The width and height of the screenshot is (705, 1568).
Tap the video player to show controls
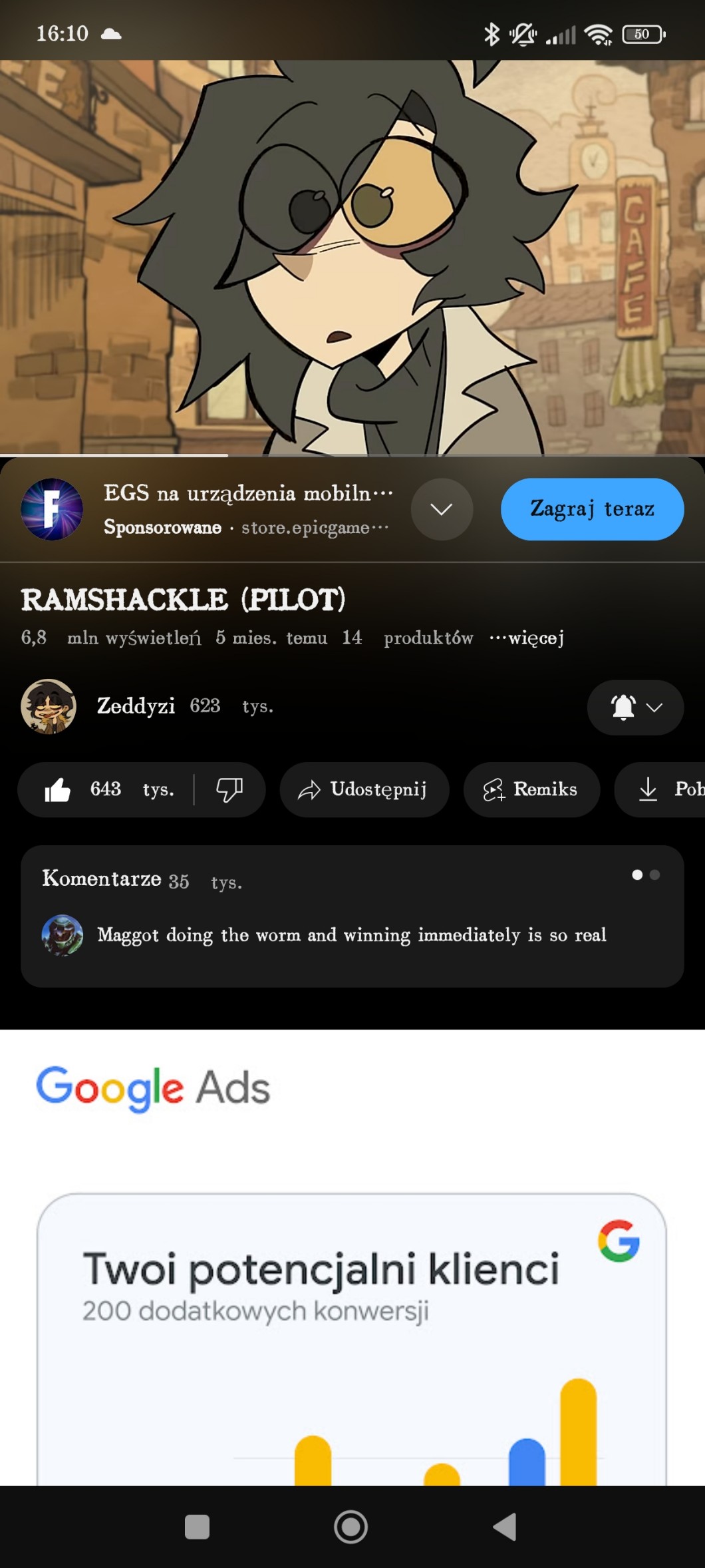[352, 257]
